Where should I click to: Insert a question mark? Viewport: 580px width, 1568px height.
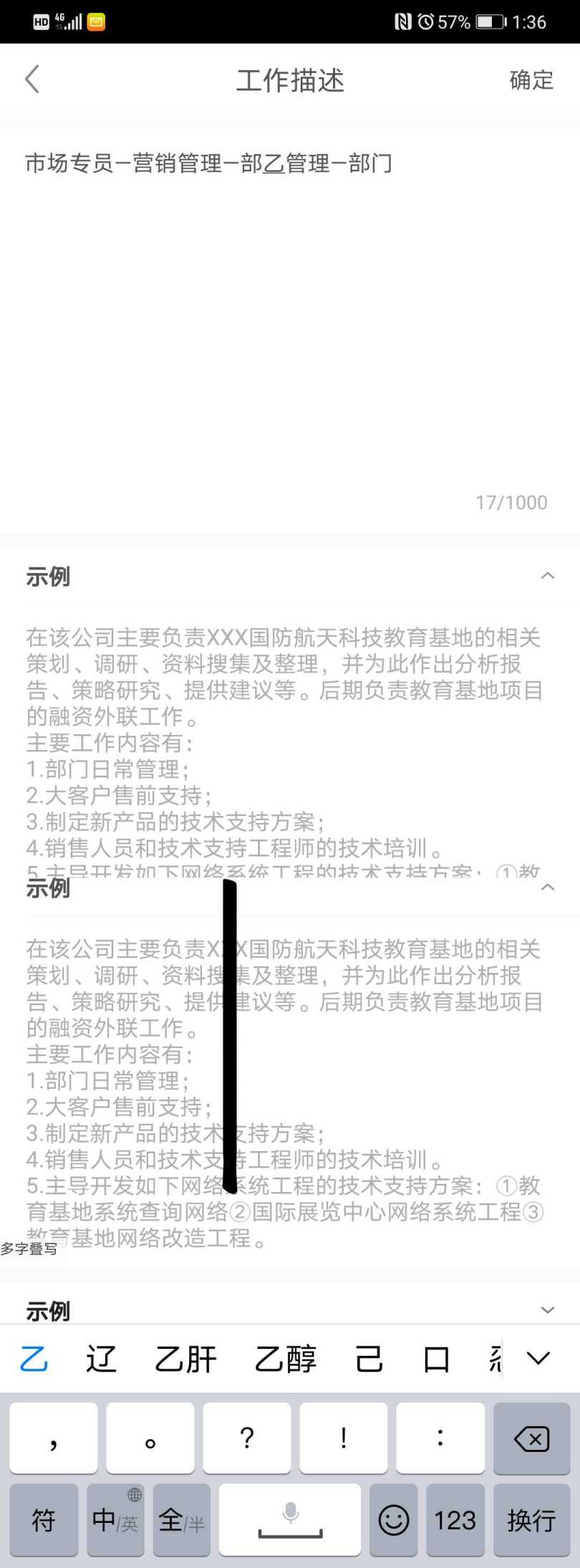247,1438
